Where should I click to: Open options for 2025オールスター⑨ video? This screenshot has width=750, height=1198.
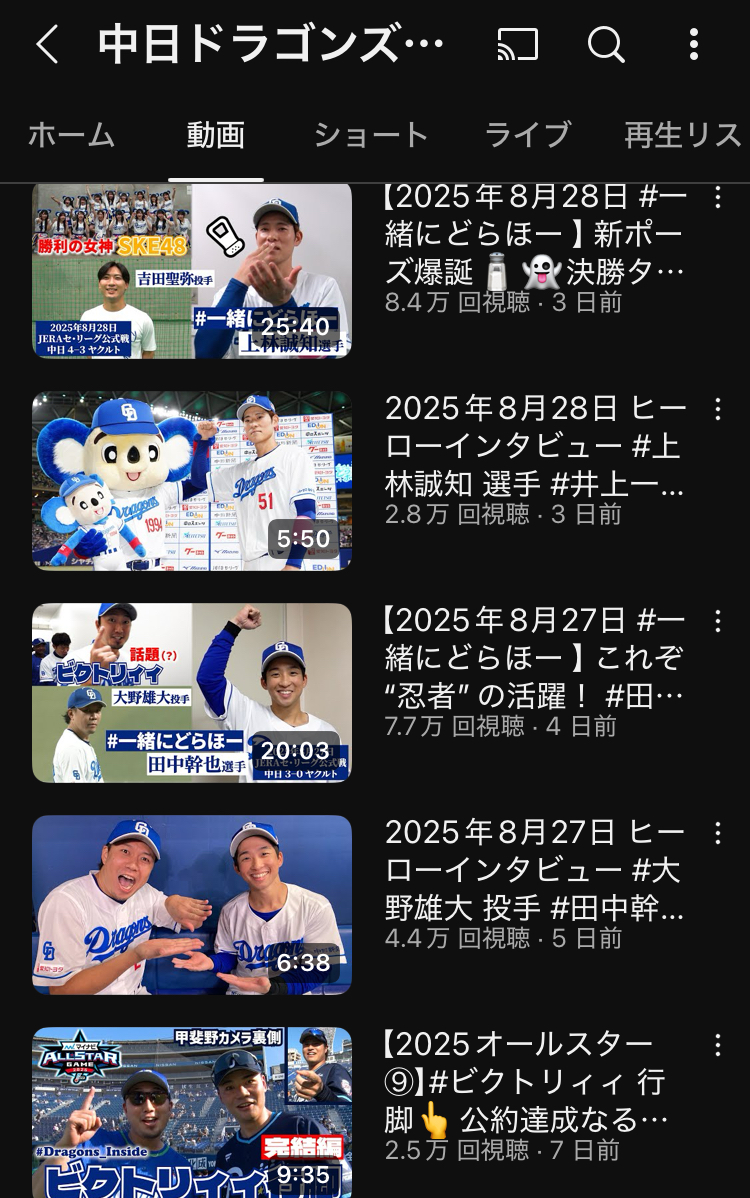pyautogui.click(x=717, y=1046)
